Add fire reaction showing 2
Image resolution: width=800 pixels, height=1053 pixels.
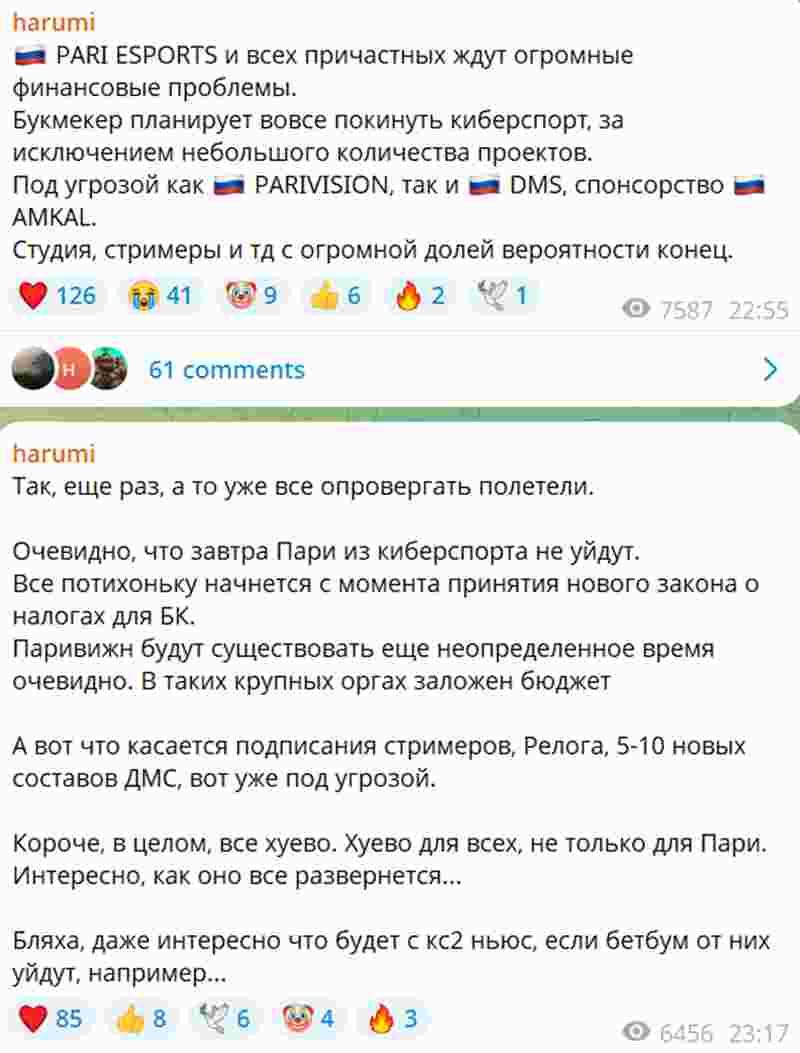point(420,296)
